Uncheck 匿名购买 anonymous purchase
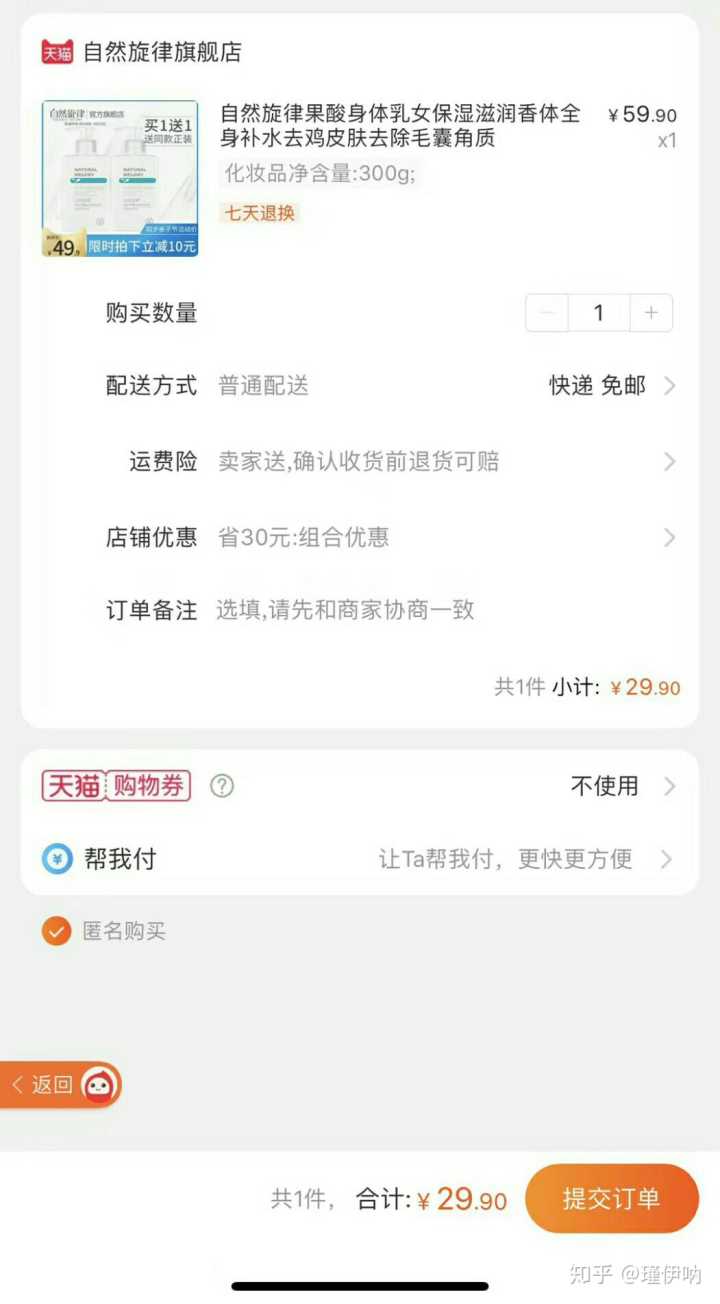The width and height of the screenshot is (720, 1304). 56,931
